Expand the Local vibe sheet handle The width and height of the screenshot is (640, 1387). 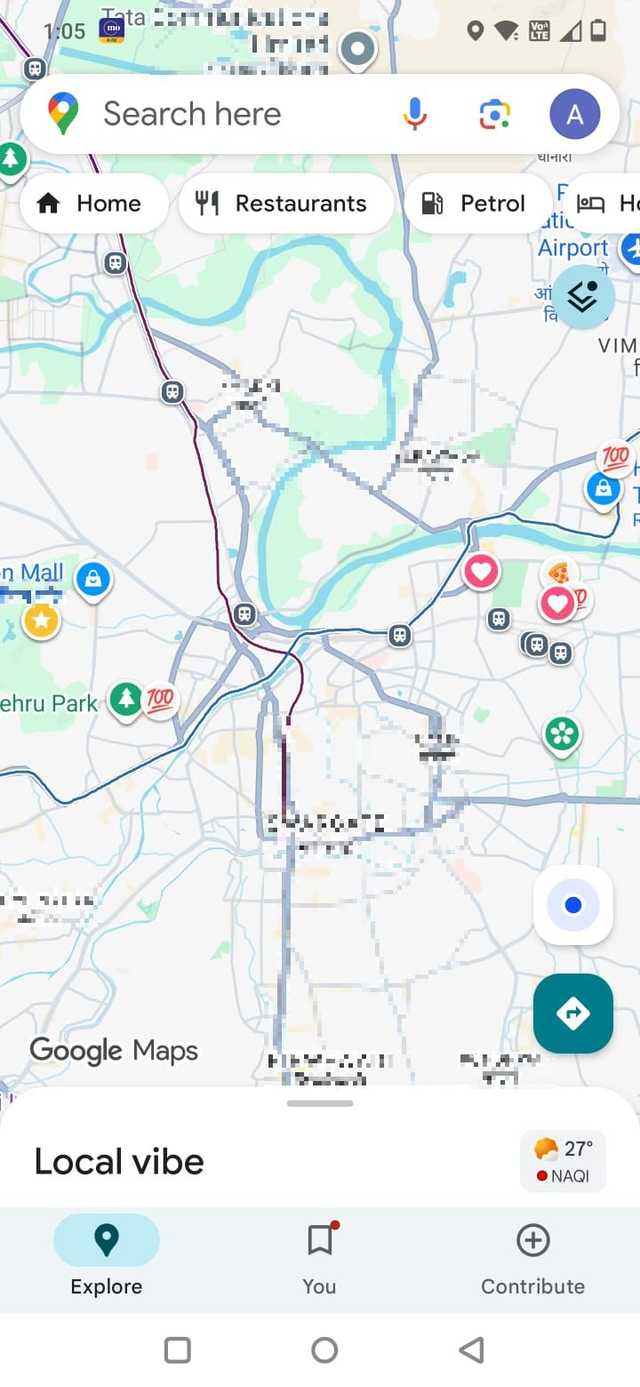click(x=320, y=1103)
